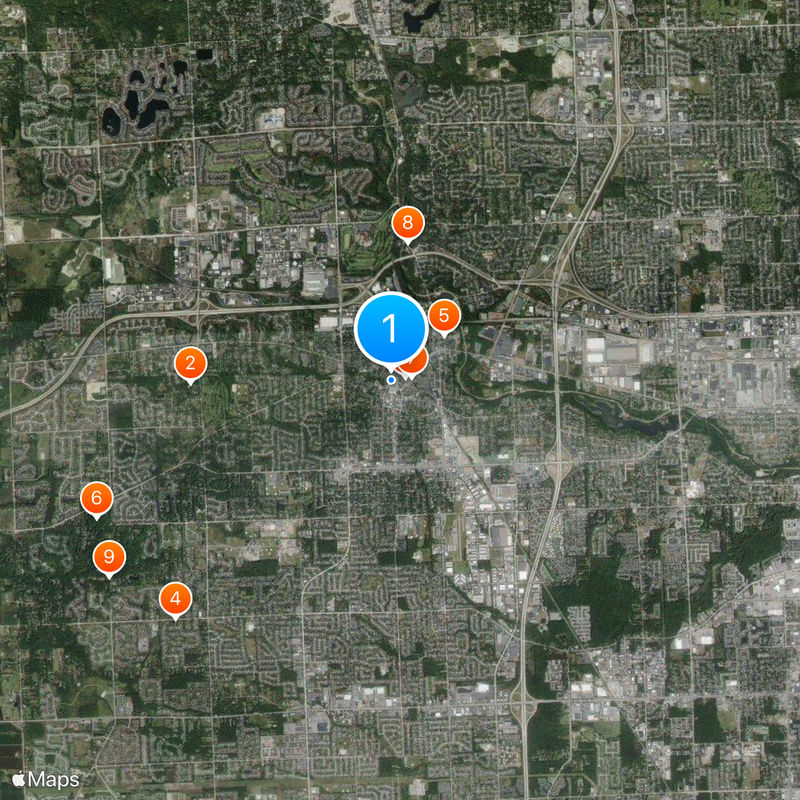Select the pin marked 9

[x=109, y=558]
